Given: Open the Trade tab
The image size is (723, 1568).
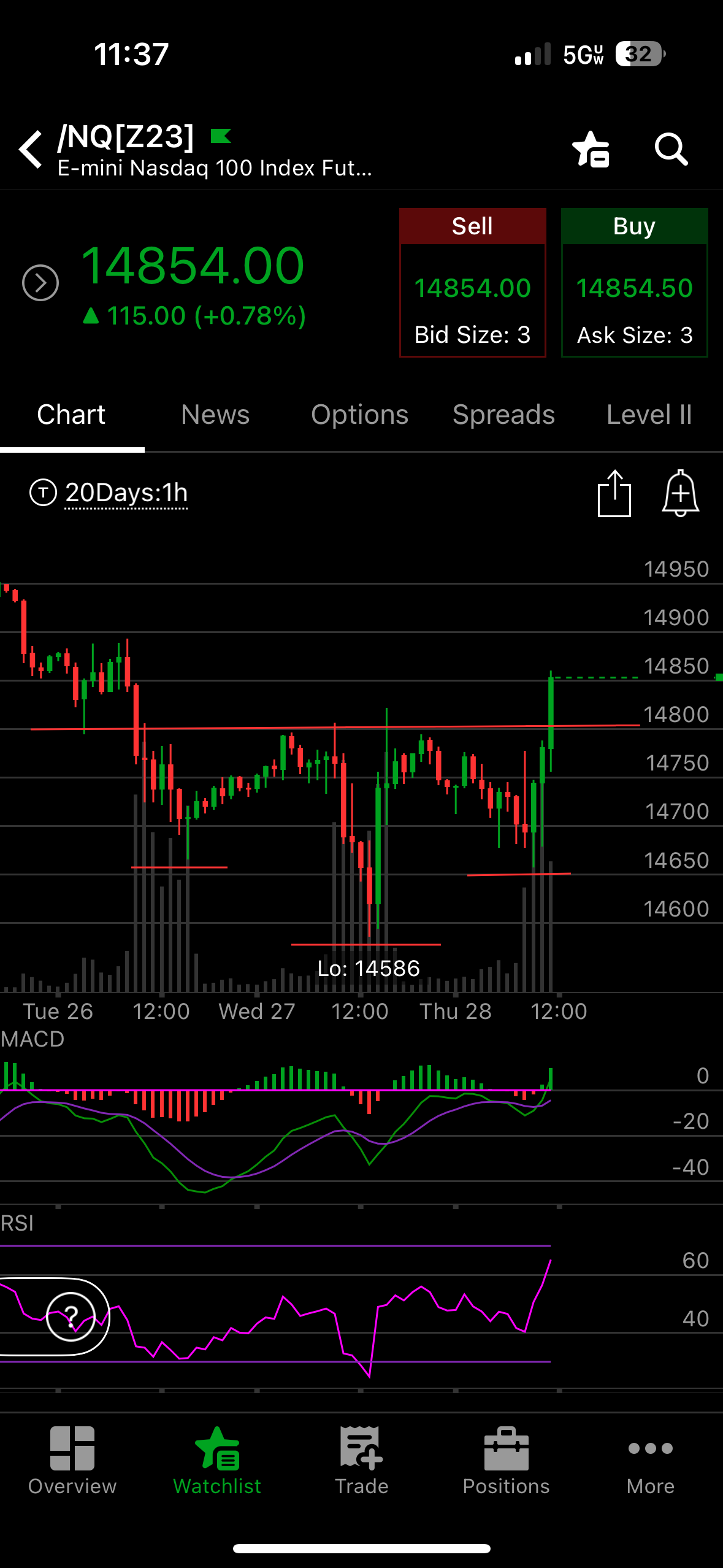Looking at the screenshot, I should (x=362, y=1461).
